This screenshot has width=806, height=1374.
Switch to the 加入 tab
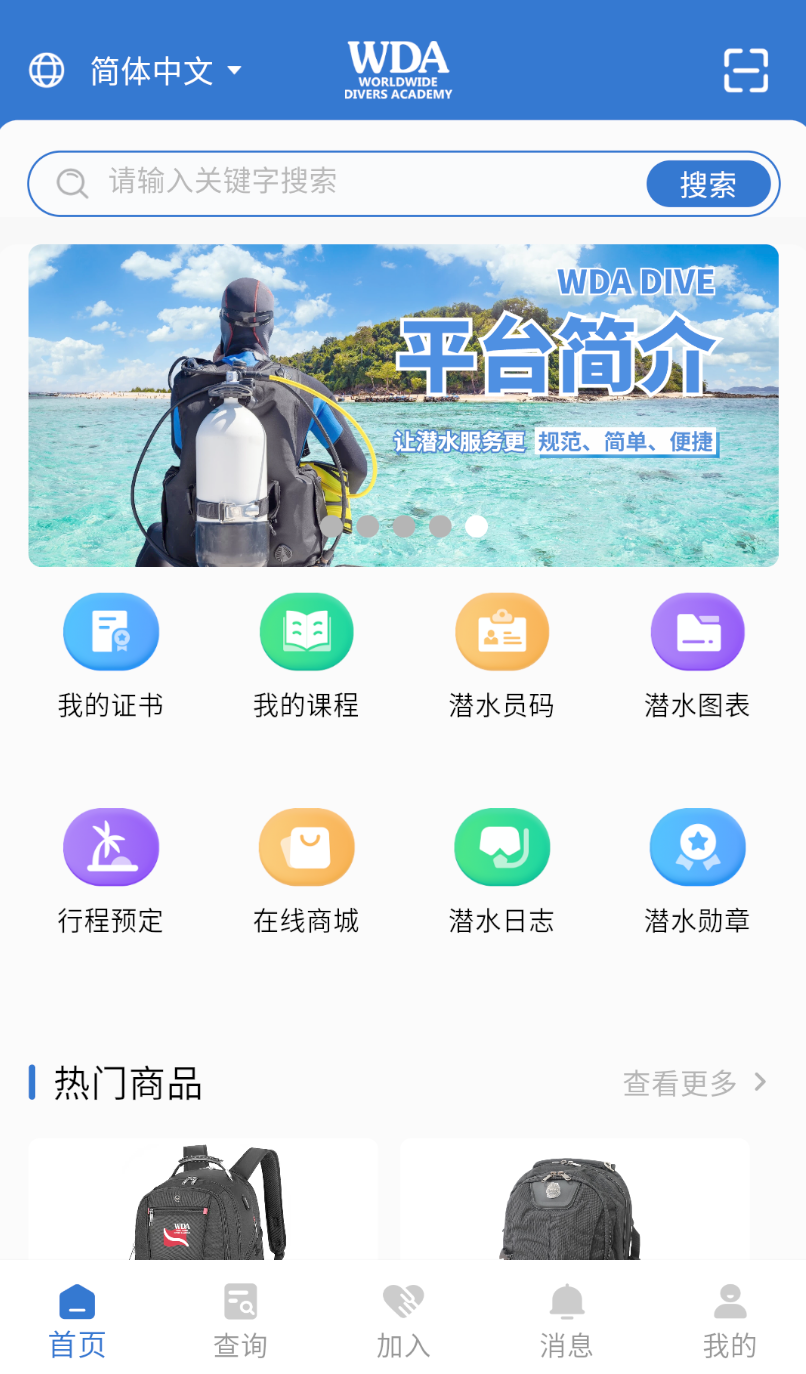tap(403, 1322)
